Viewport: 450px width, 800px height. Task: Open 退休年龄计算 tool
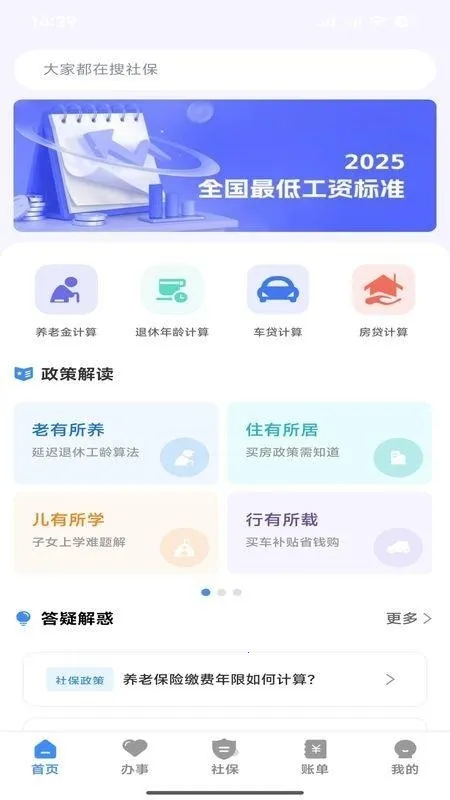tap(172, 301)
